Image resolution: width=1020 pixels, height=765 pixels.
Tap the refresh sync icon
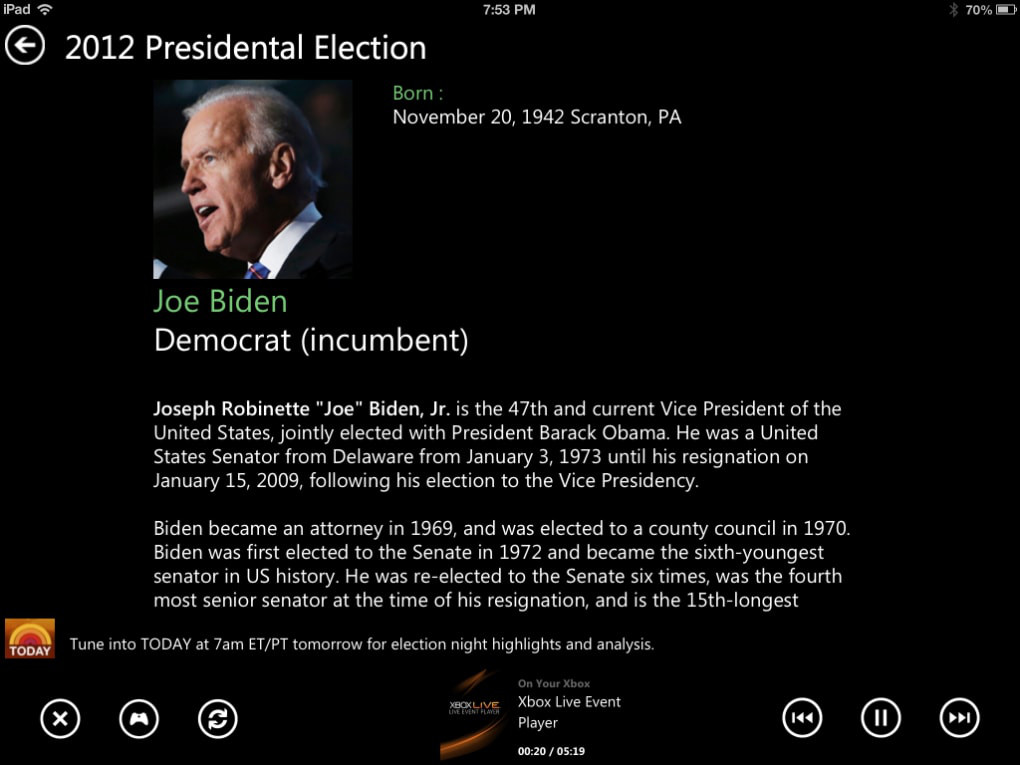218,718
